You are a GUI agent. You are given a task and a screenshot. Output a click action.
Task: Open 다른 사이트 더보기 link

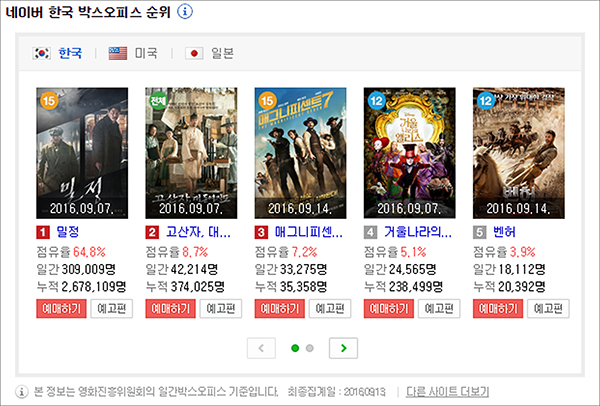[448, 390]
